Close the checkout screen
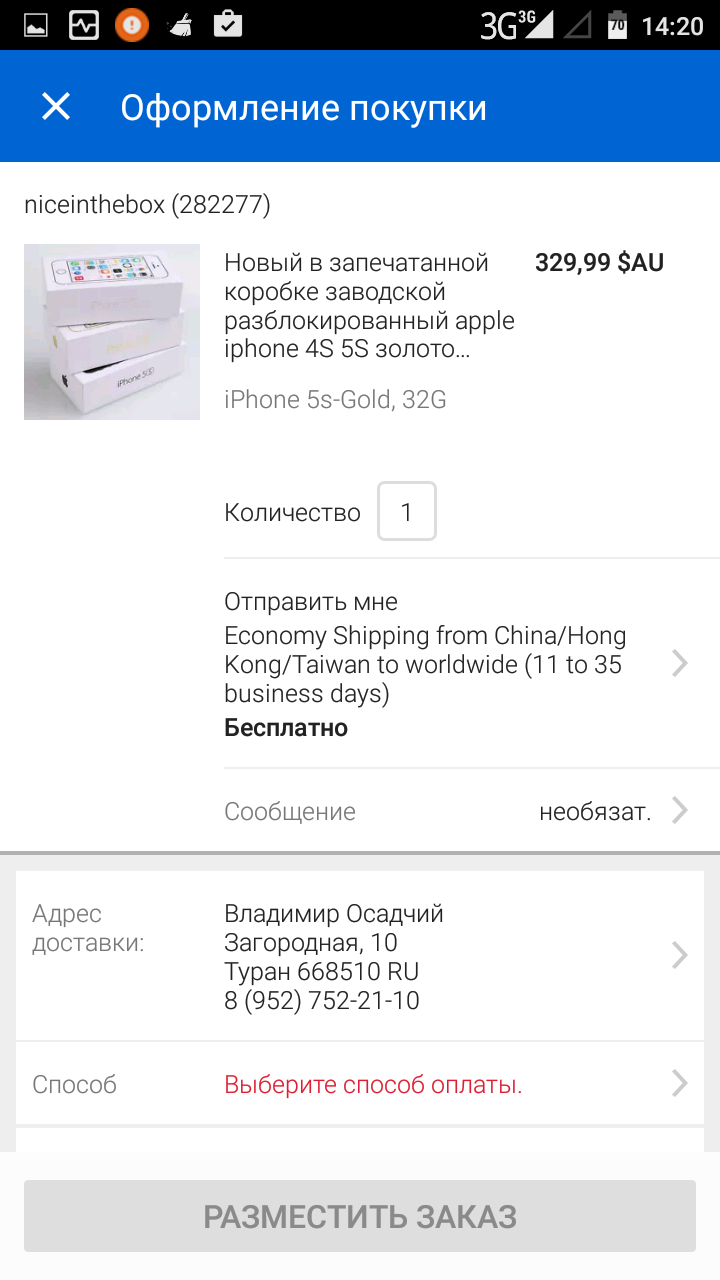 (x=56, y=107)
